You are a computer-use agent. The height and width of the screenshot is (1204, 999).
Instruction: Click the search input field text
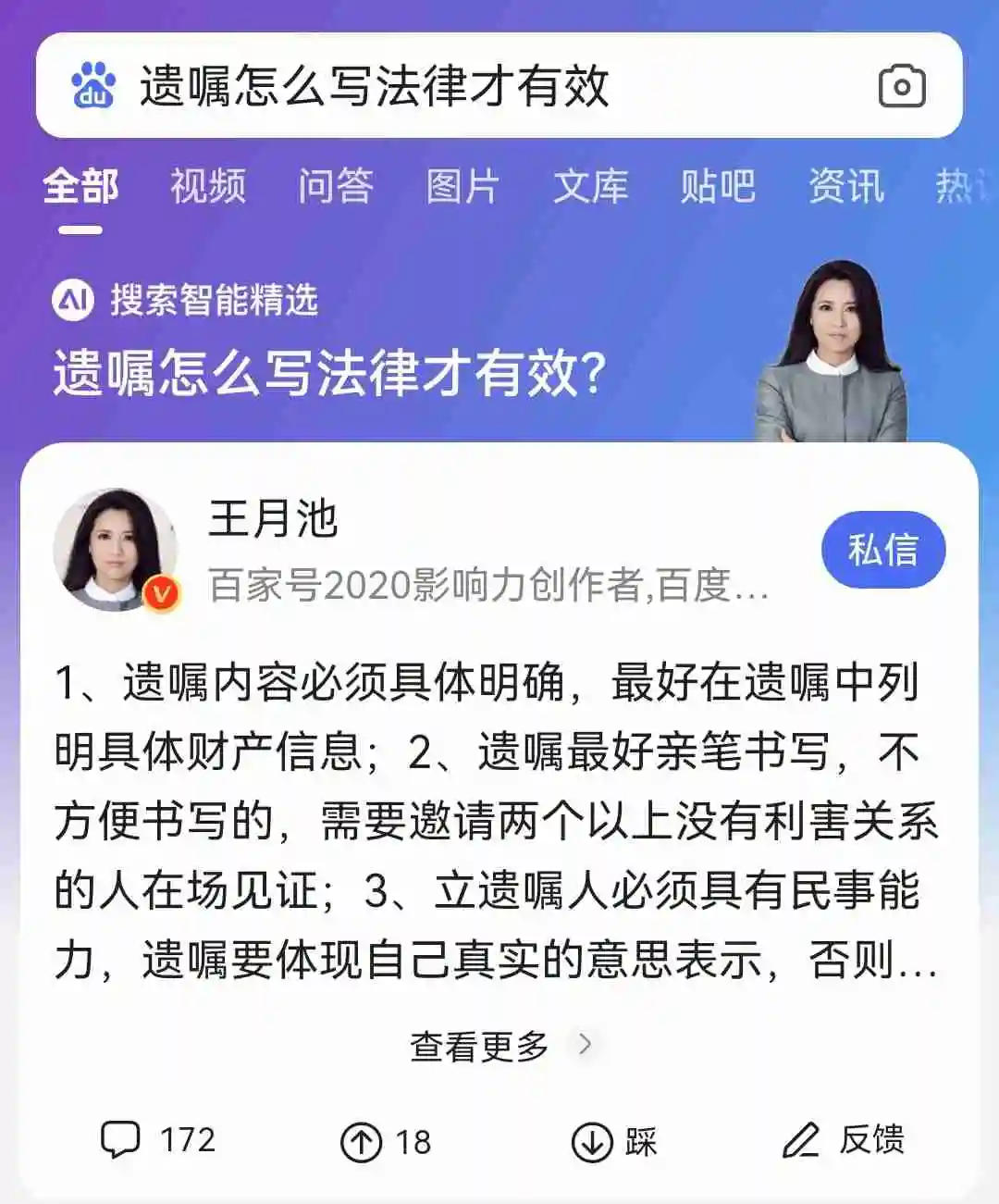(x=370, y=85)
